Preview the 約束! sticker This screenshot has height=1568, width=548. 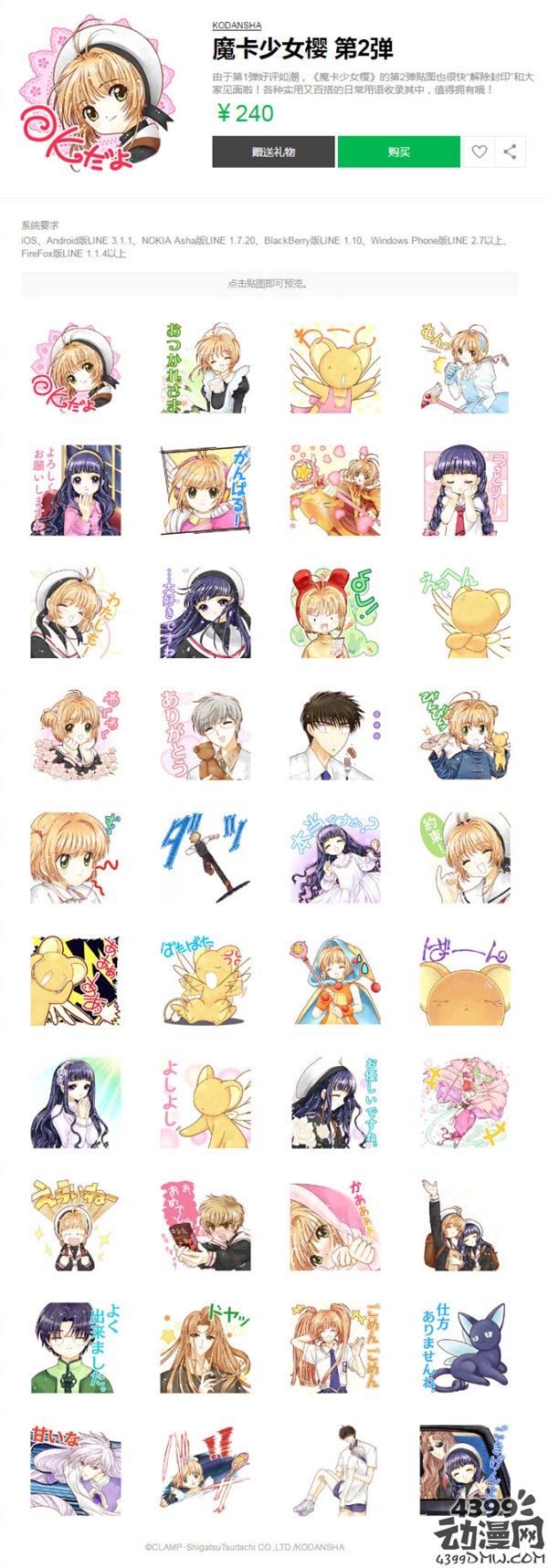(465, 858)
